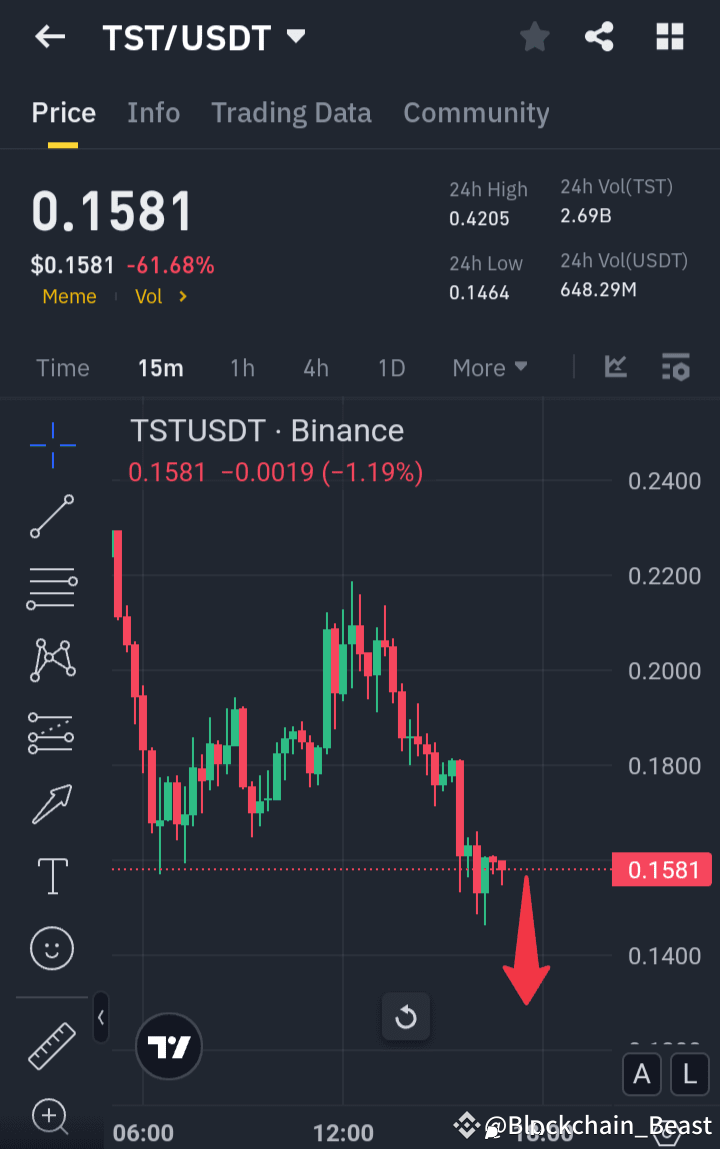The image size is (720, 1149).
Task: Refresh the chart view
Action: (x=406, y=1017)
